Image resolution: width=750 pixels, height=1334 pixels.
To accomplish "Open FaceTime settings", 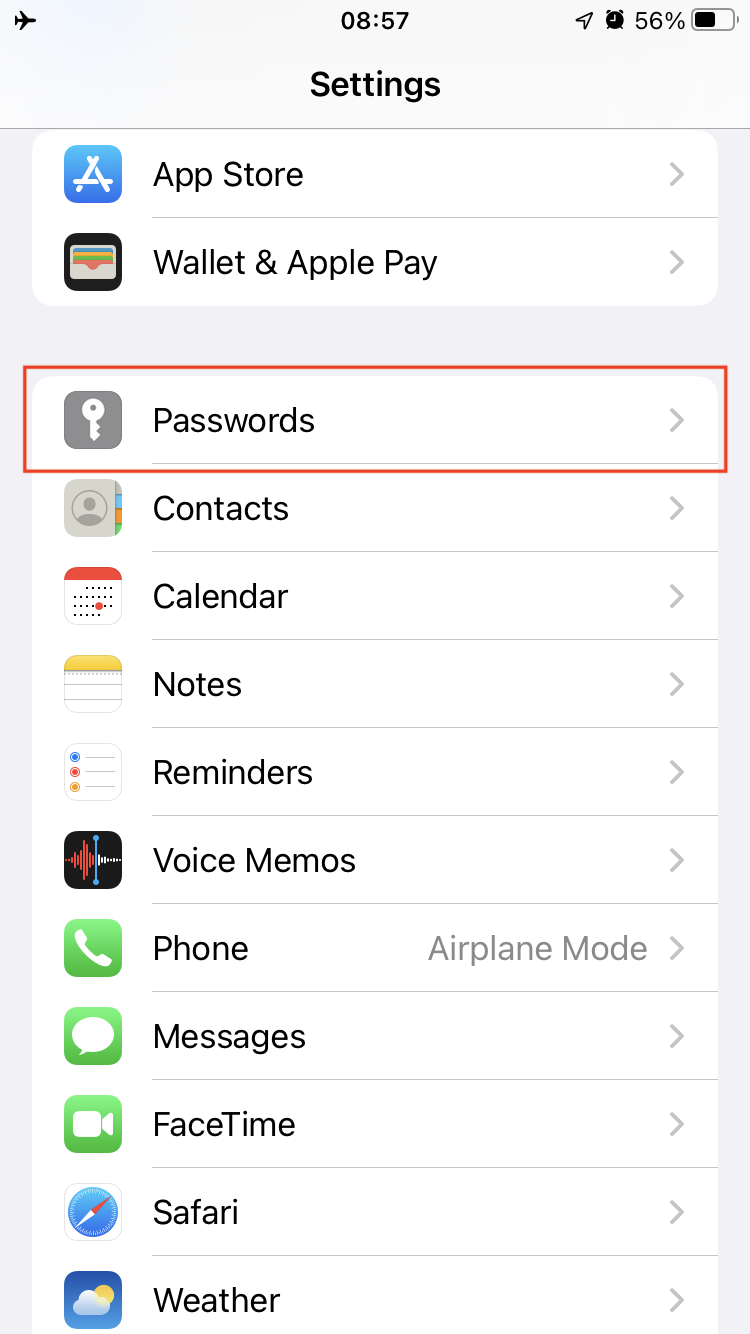I will point(375,1124).
